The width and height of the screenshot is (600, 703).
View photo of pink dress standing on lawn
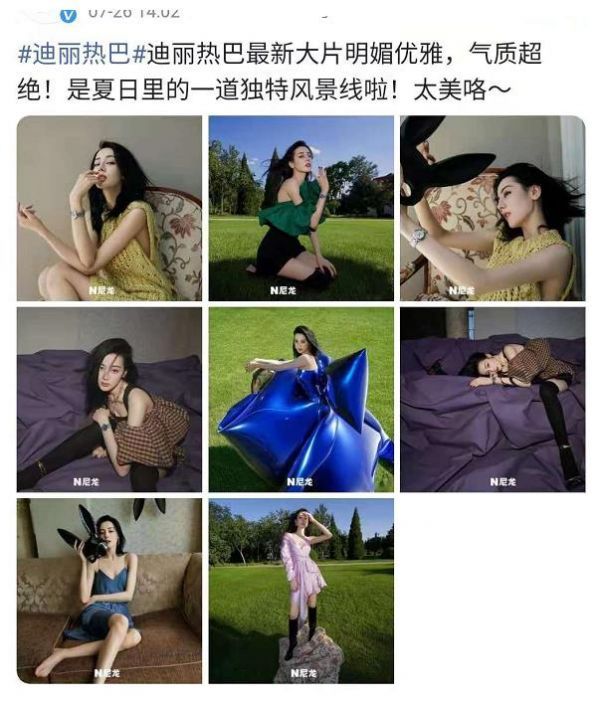coord(301,591)
